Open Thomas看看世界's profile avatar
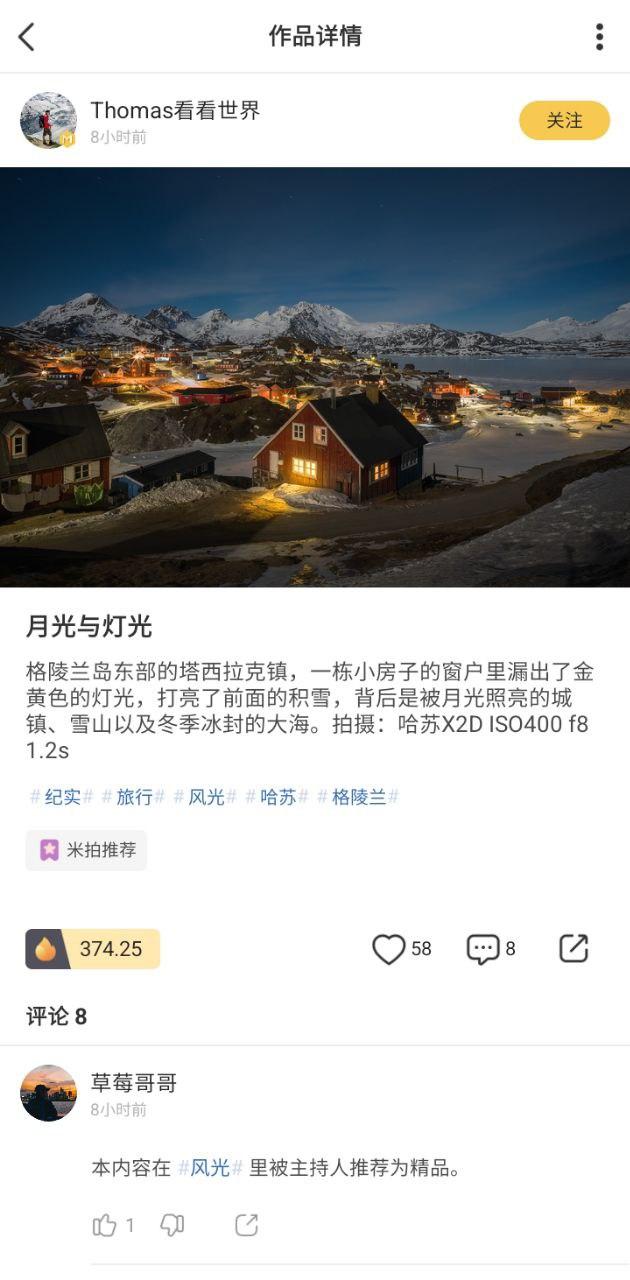The width and height of the screenshot is (630, 1280). tap(48, 120)
